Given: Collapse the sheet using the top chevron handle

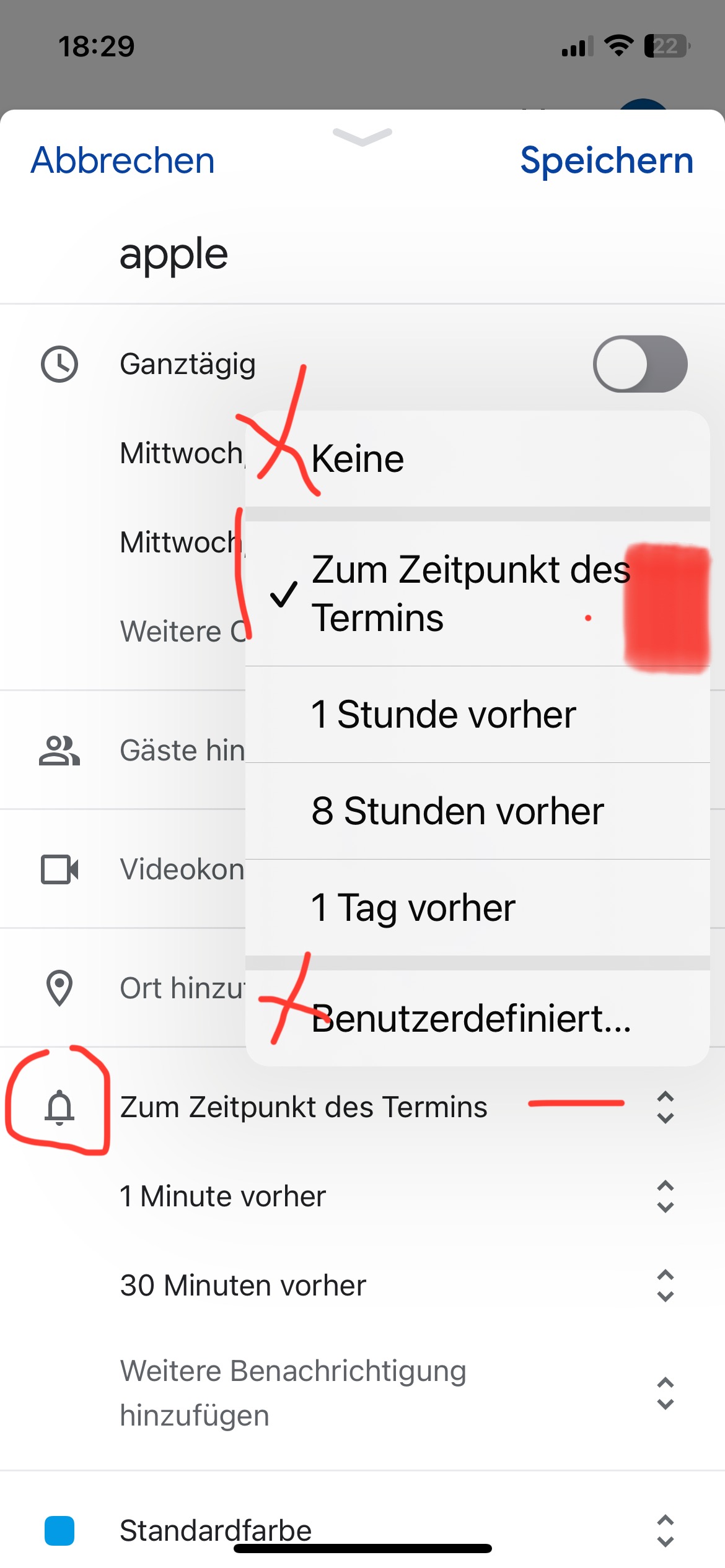Looking at the screenshot, I should coord(362,137).
